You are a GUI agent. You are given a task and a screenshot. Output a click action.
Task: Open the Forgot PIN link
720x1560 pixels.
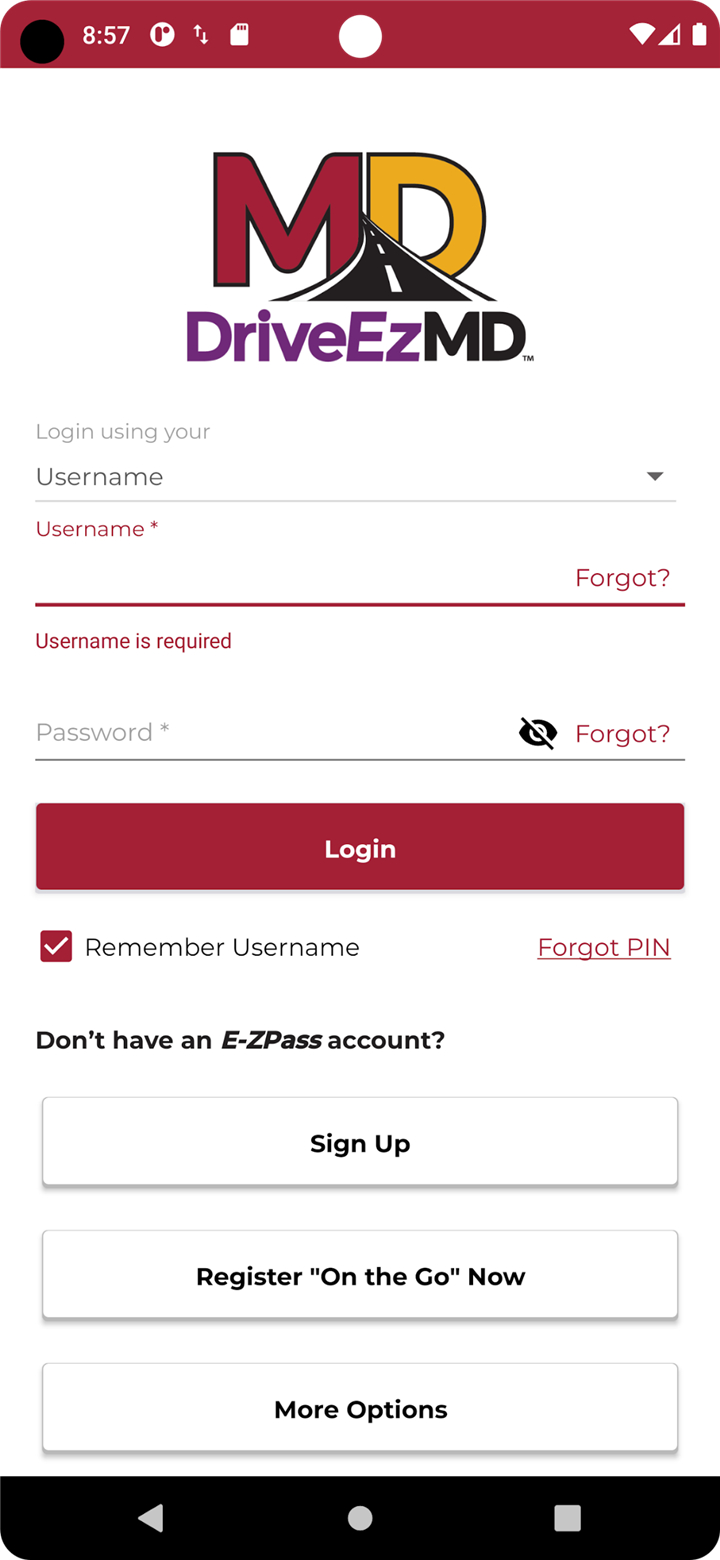click(604, 947)
